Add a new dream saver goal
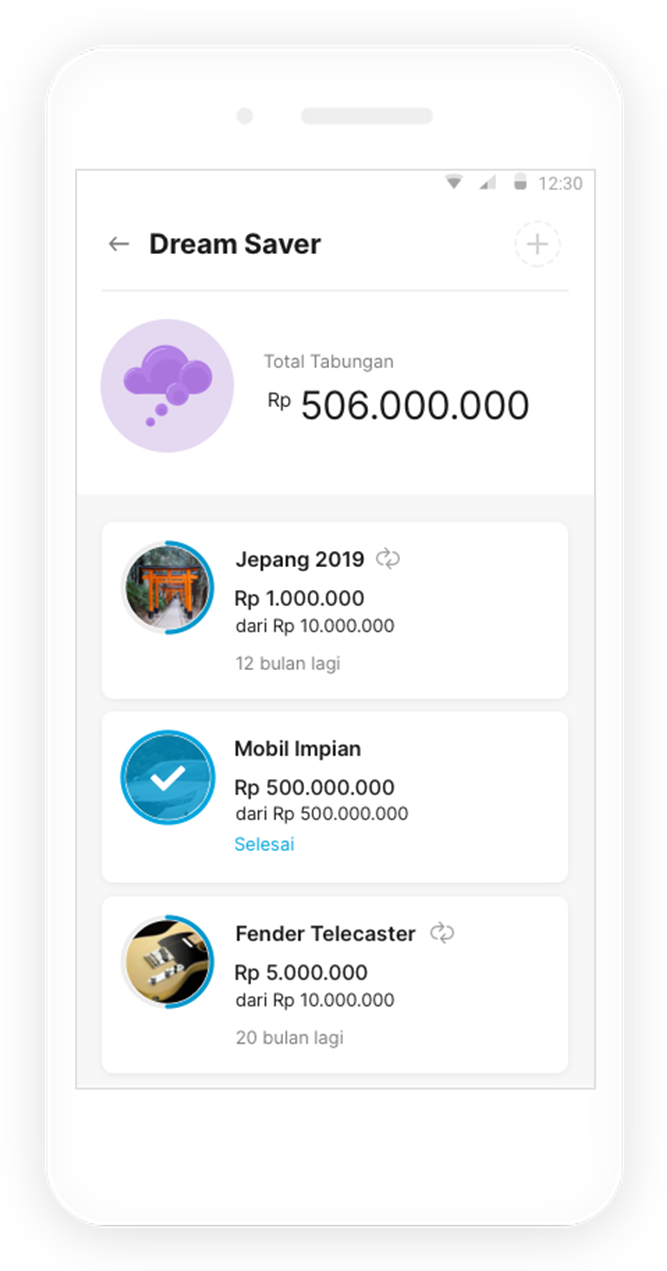 coord(537,244)
